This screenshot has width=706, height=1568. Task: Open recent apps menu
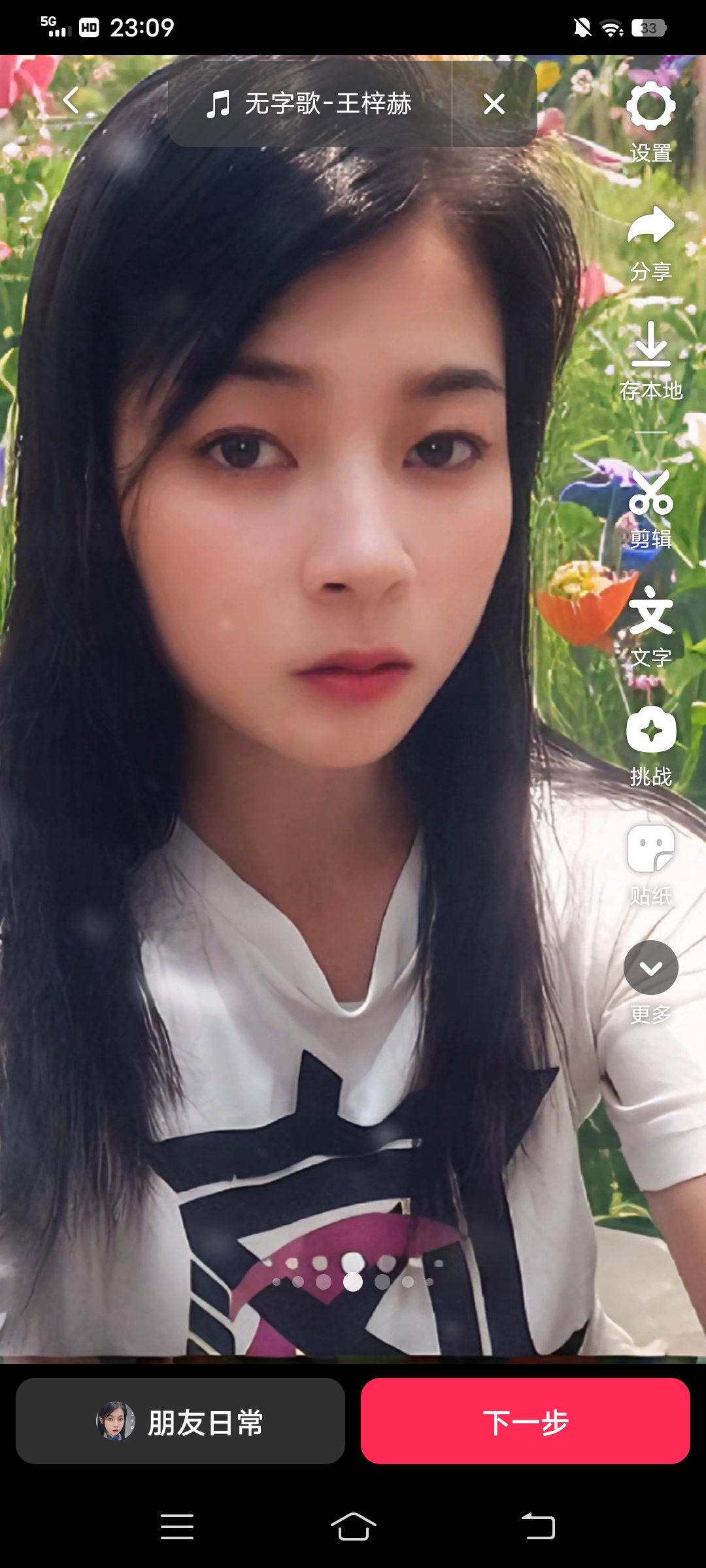click(x=177, y=1527)
